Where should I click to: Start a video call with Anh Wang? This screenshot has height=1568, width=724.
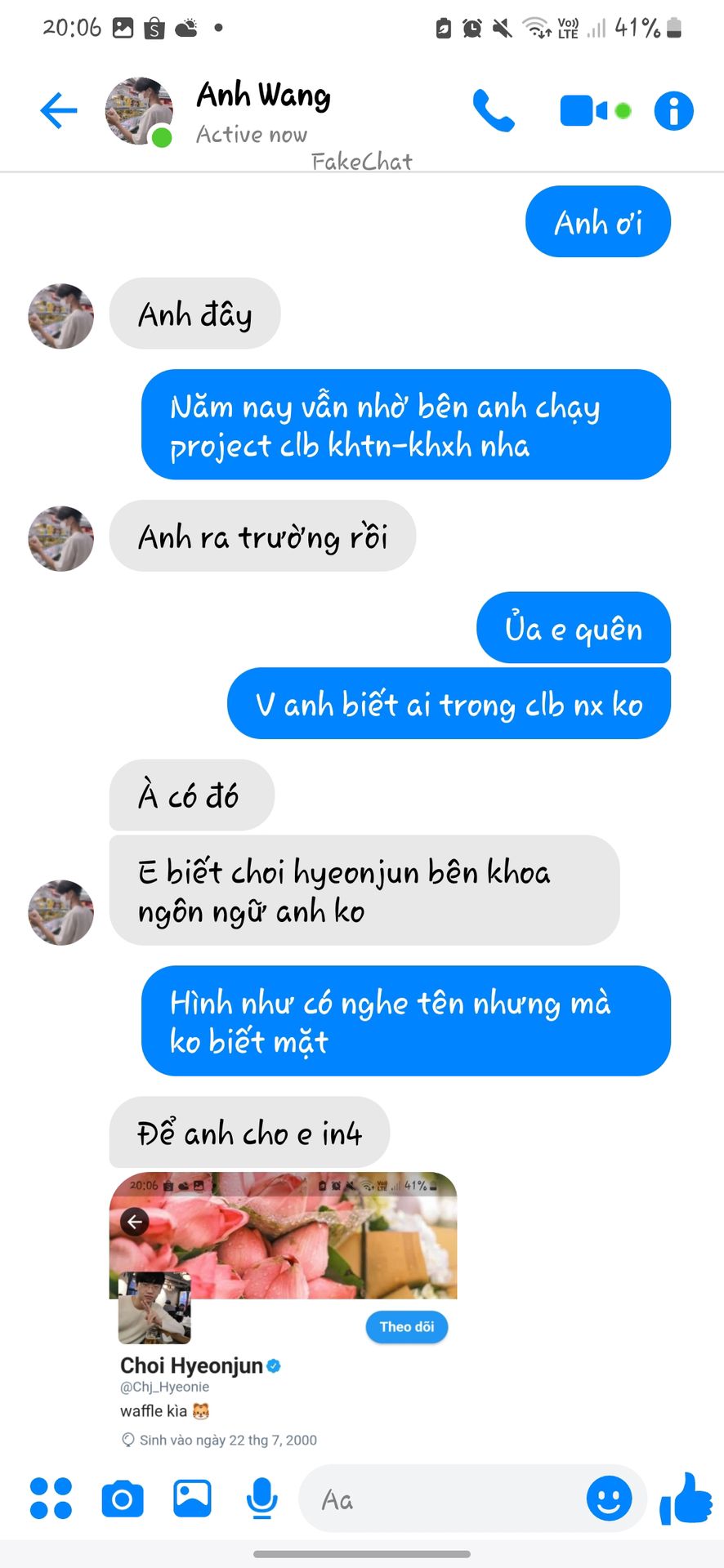tap(595, 111)
